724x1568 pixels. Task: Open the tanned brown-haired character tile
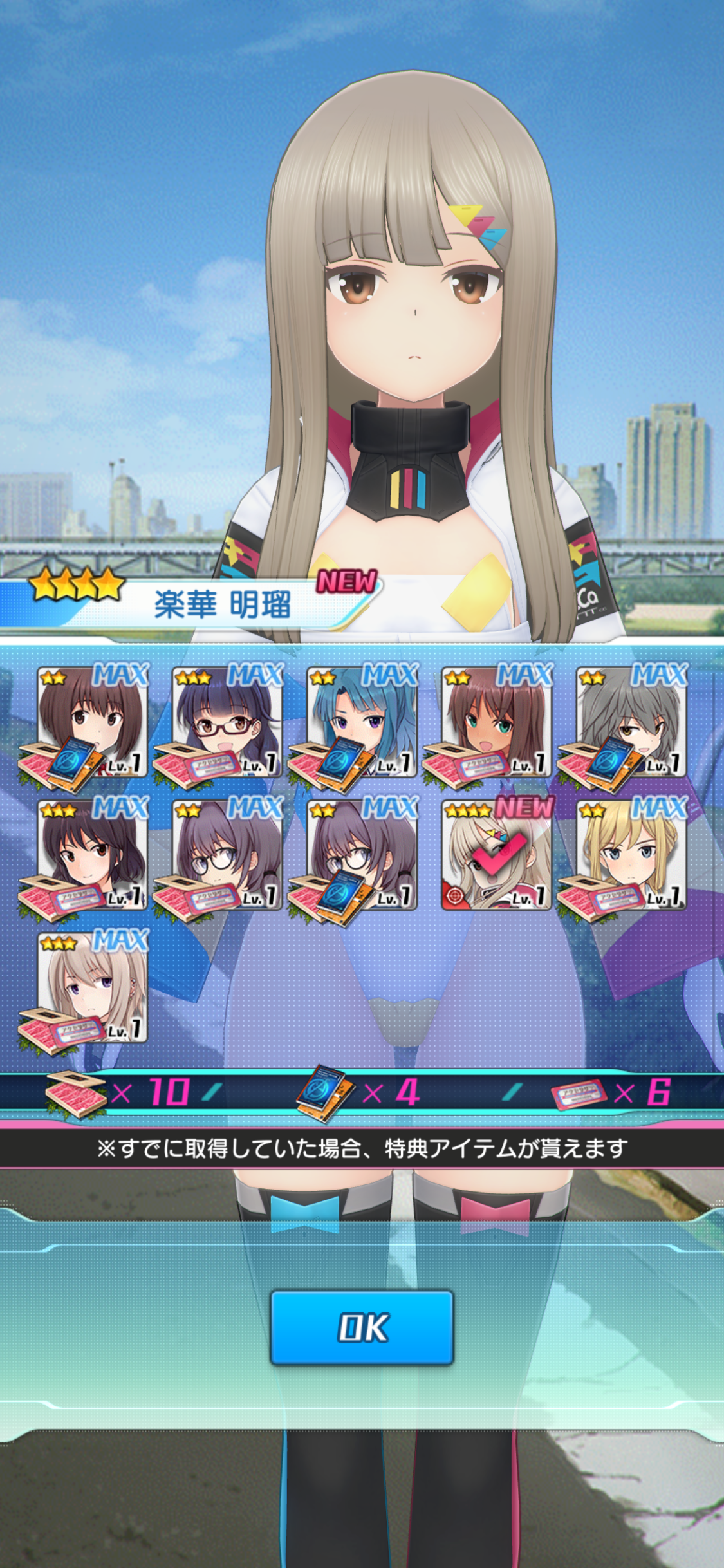[496, 722]
